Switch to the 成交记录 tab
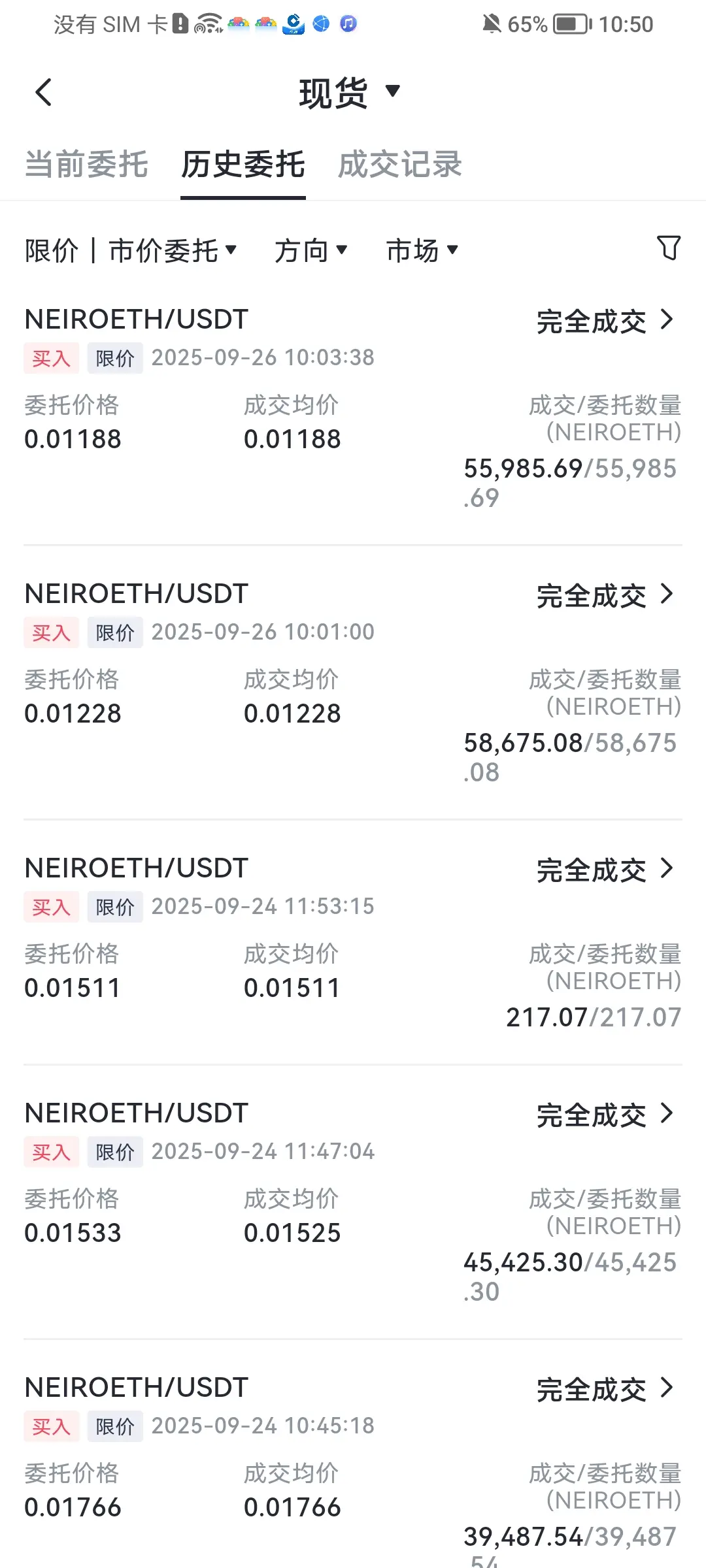 [x=399, y=164]
